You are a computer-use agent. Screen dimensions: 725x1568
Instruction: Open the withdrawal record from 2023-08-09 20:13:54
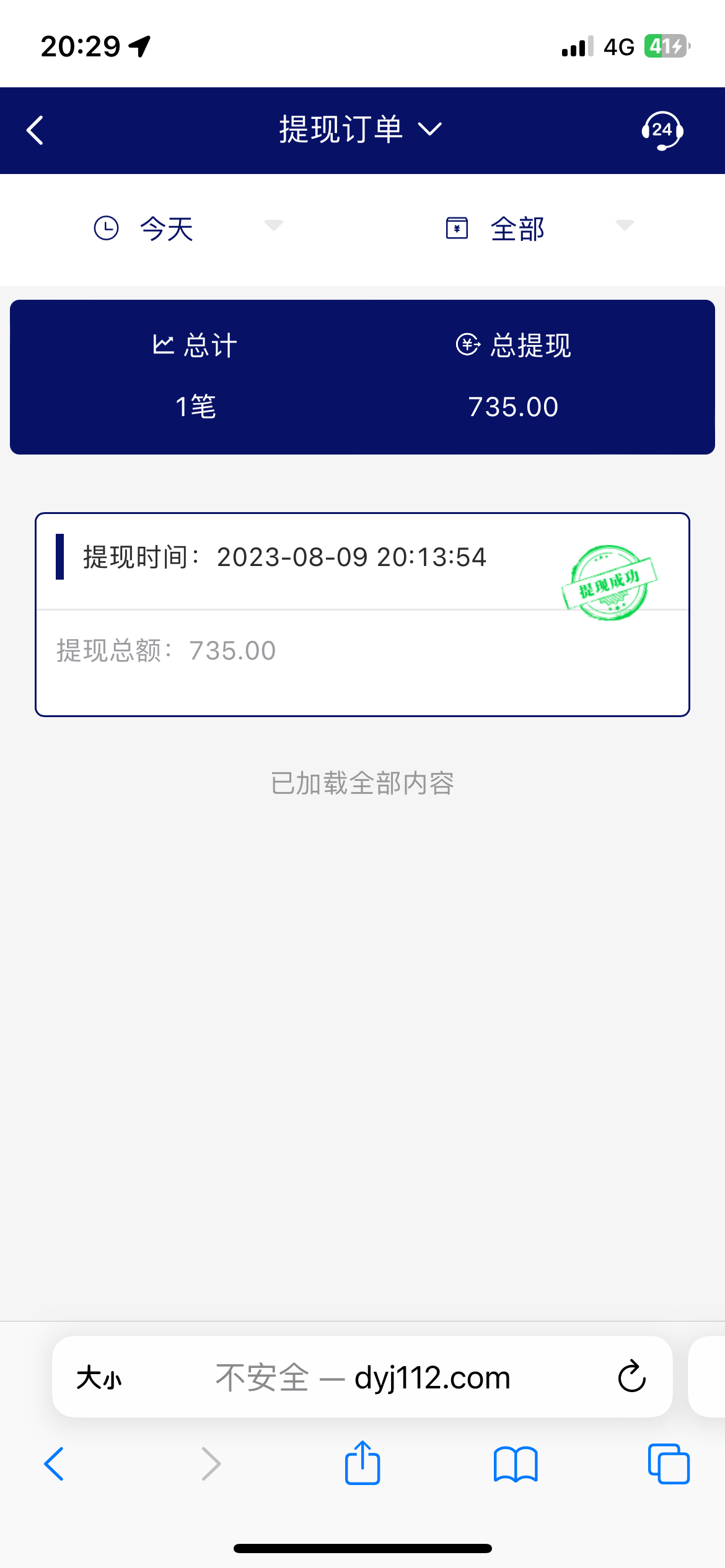pos(362,614)
